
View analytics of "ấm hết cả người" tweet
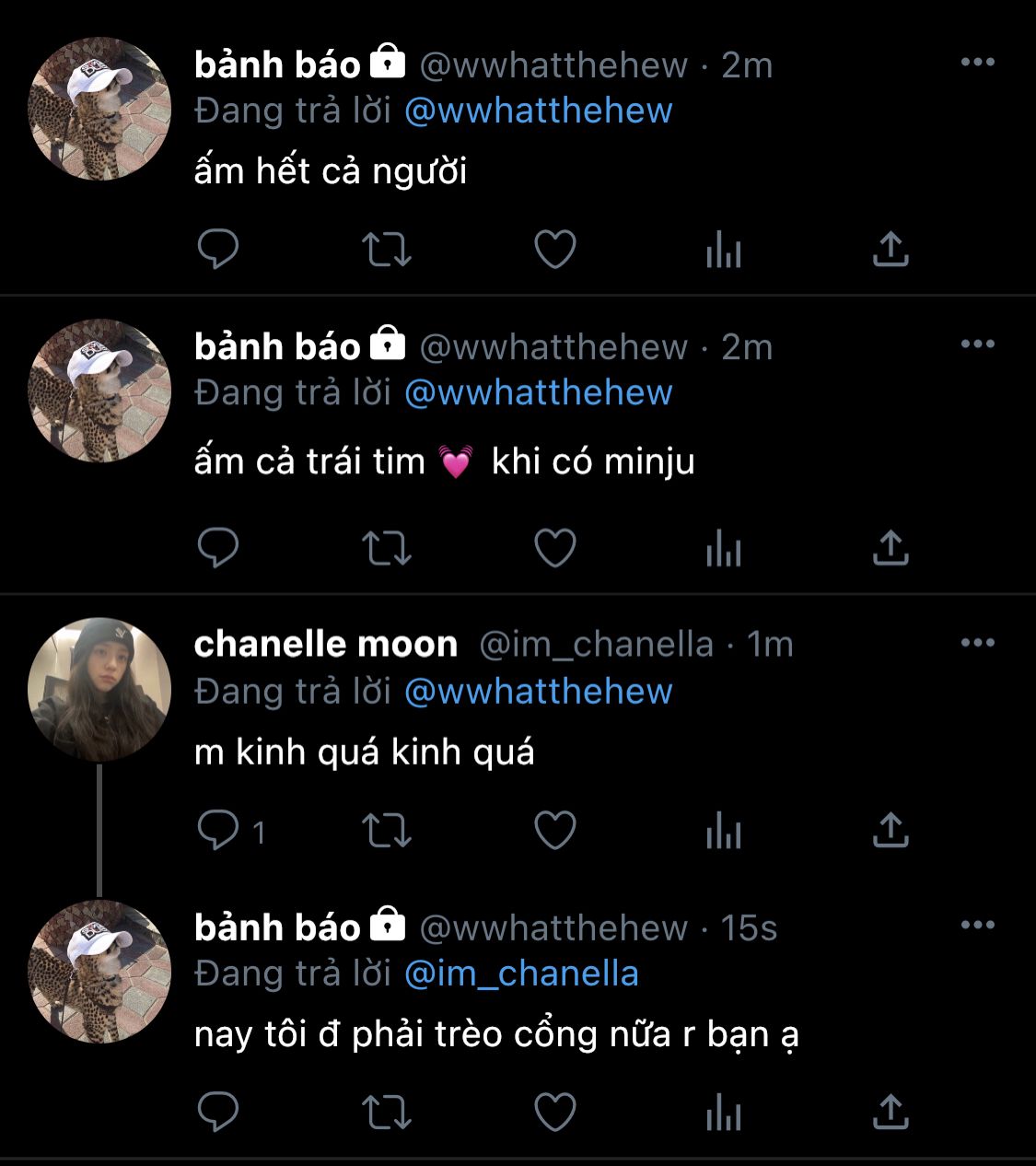pos(724,251)
